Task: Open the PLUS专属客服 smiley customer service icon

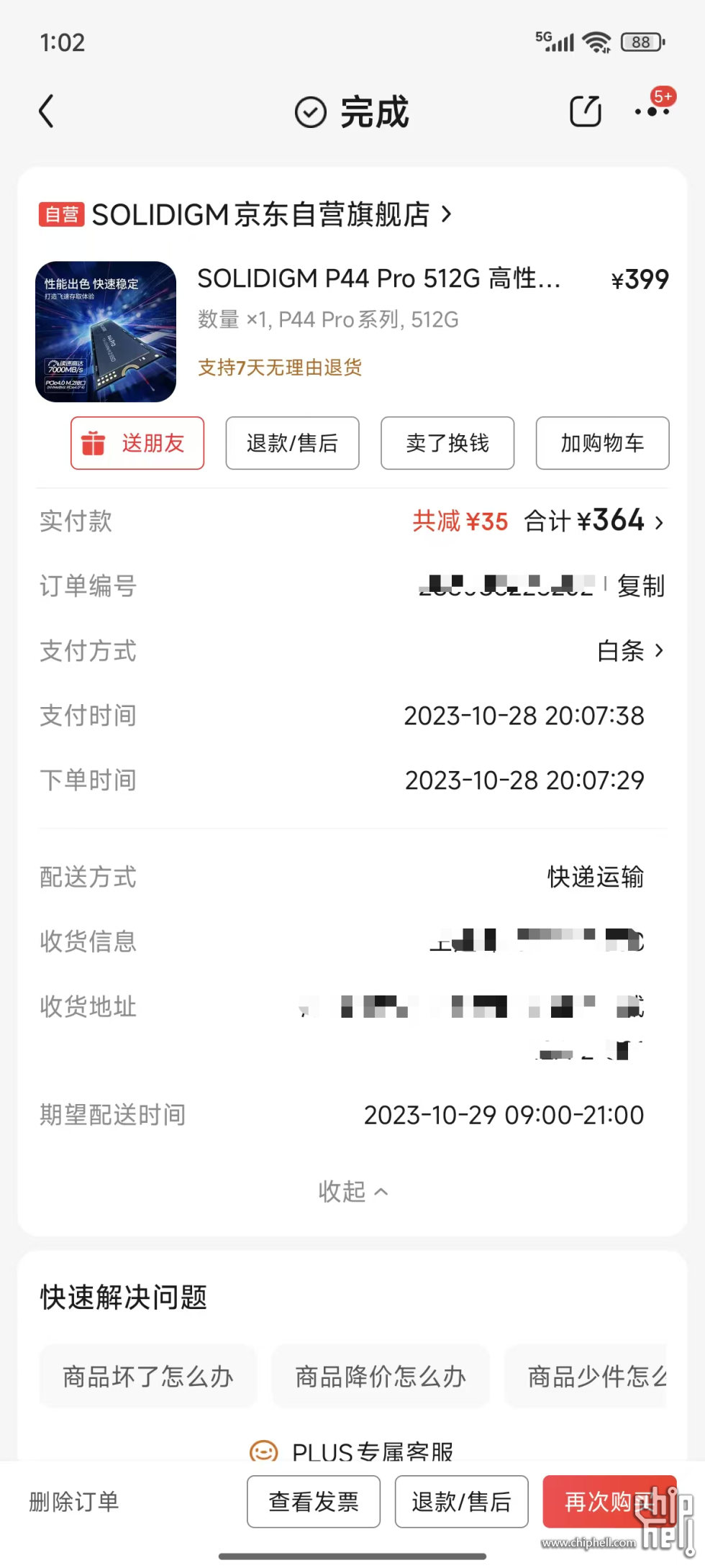Action: click(x=263, y=1451)
